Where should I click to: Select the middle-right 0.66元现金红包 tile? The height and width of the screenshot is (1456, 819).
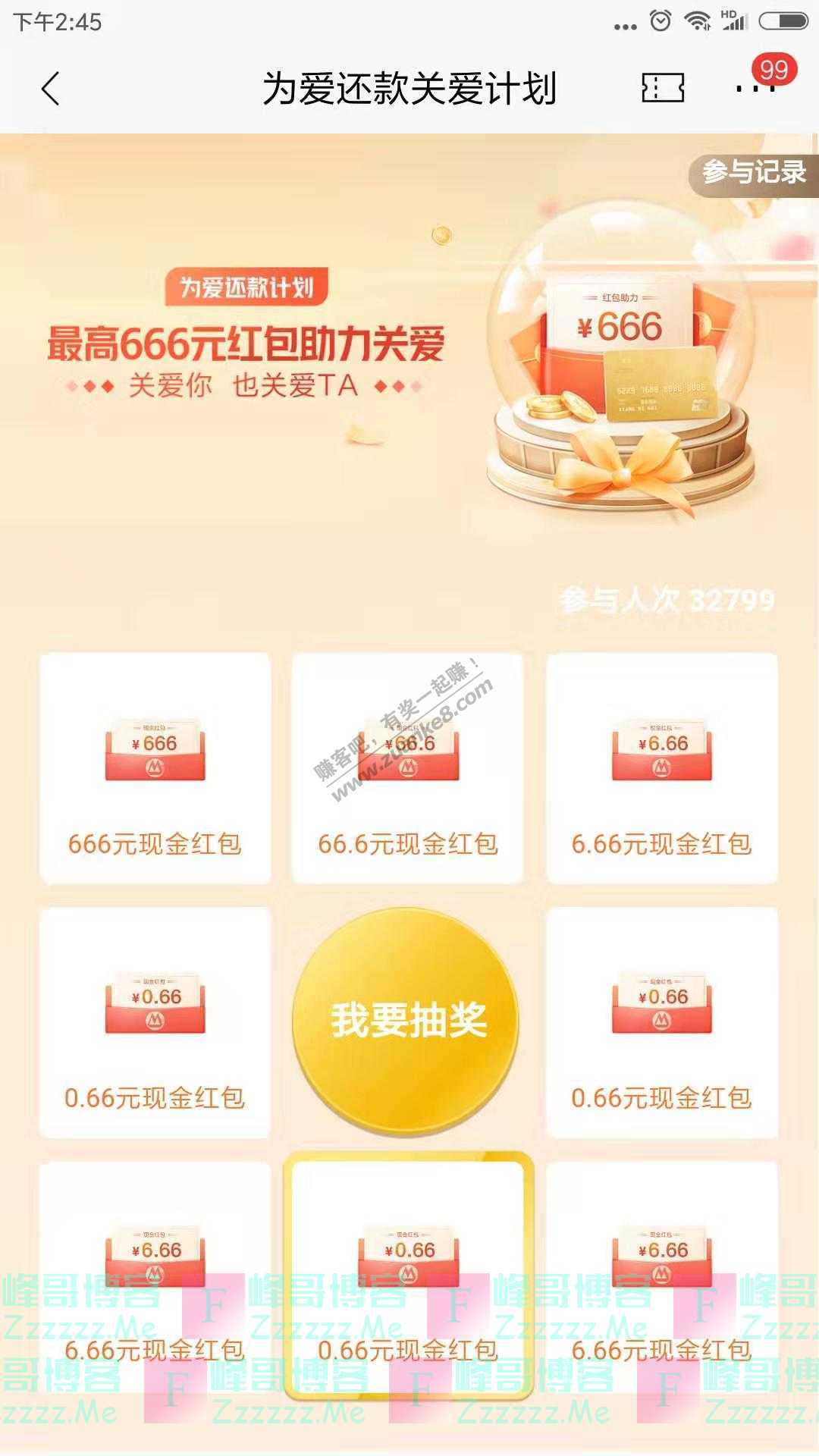(661, 1020)
